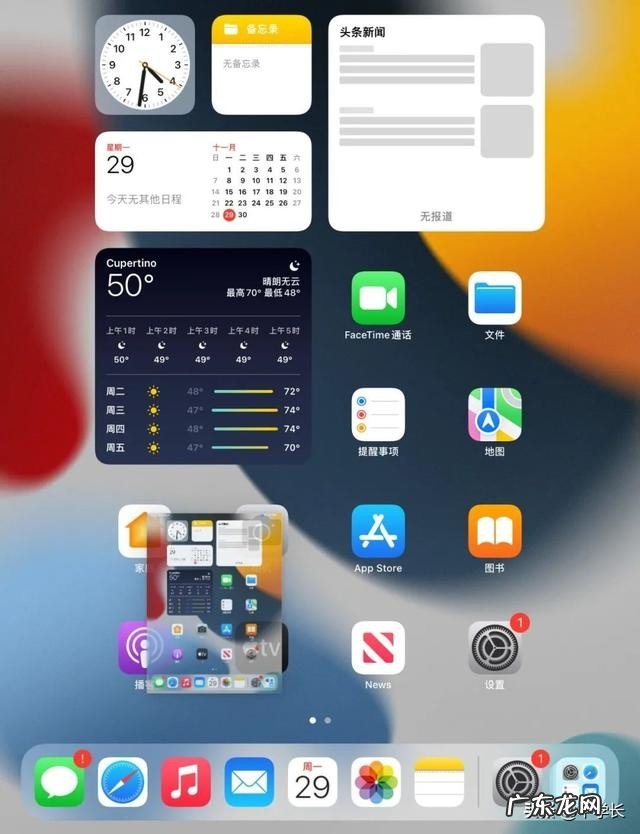Open the calendar widget
The height and width of the screenshot is (834, 640).
point(203,181)
